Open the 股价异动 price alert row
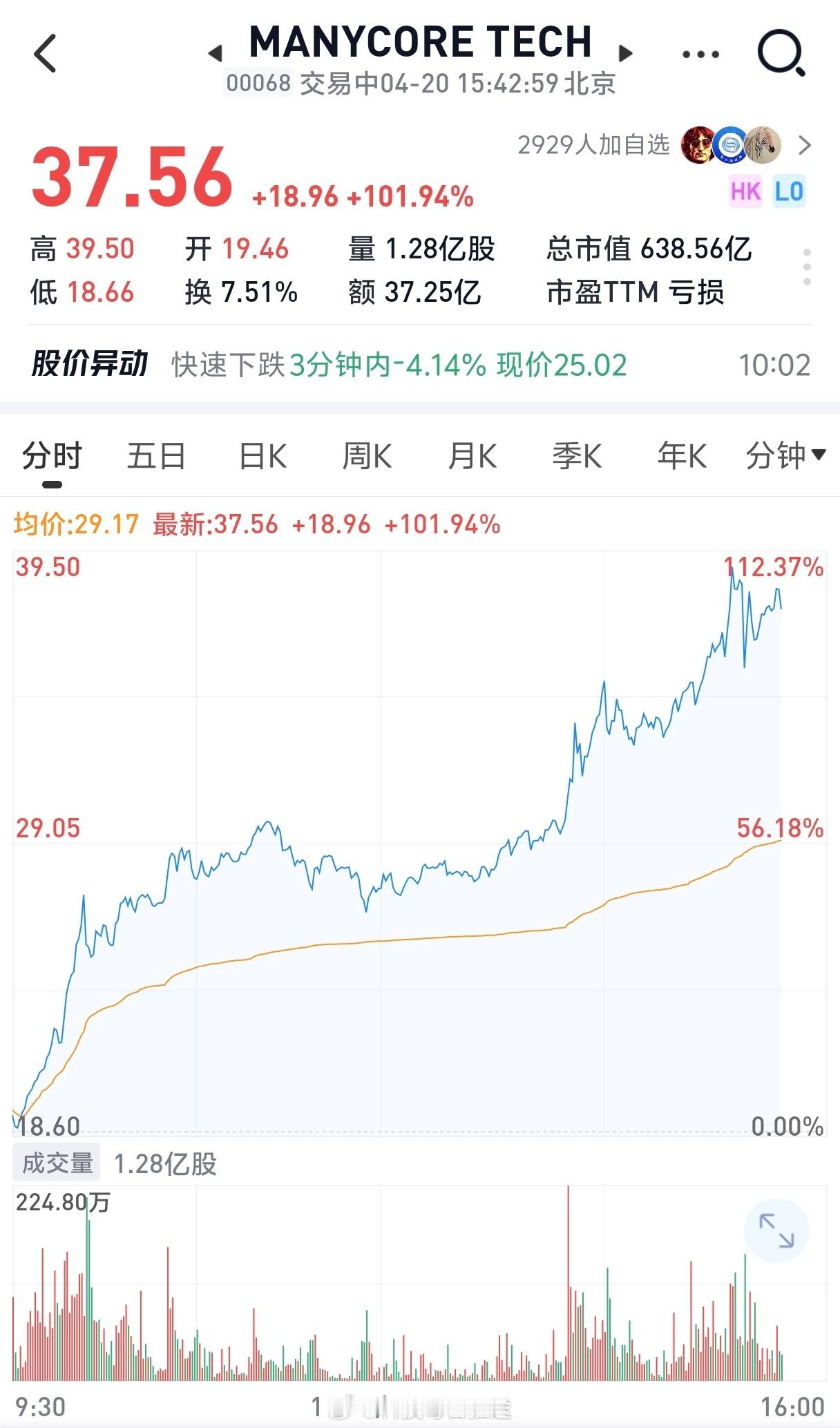Viewport: 840px width, 1428px height. pyautogui.click(x=420, y=364)
